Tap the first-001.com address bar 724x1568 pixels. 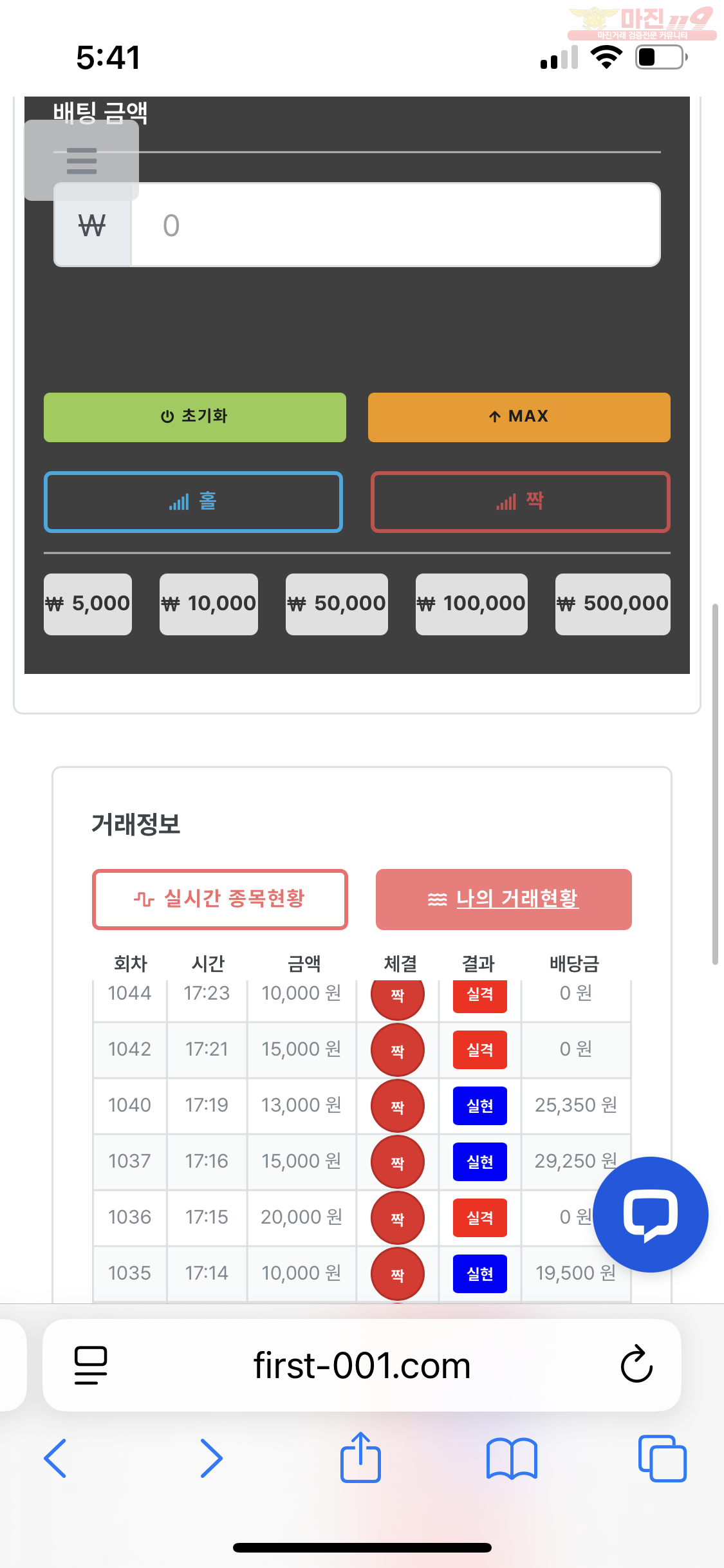pyautogui.click(x=362, y=1365)
